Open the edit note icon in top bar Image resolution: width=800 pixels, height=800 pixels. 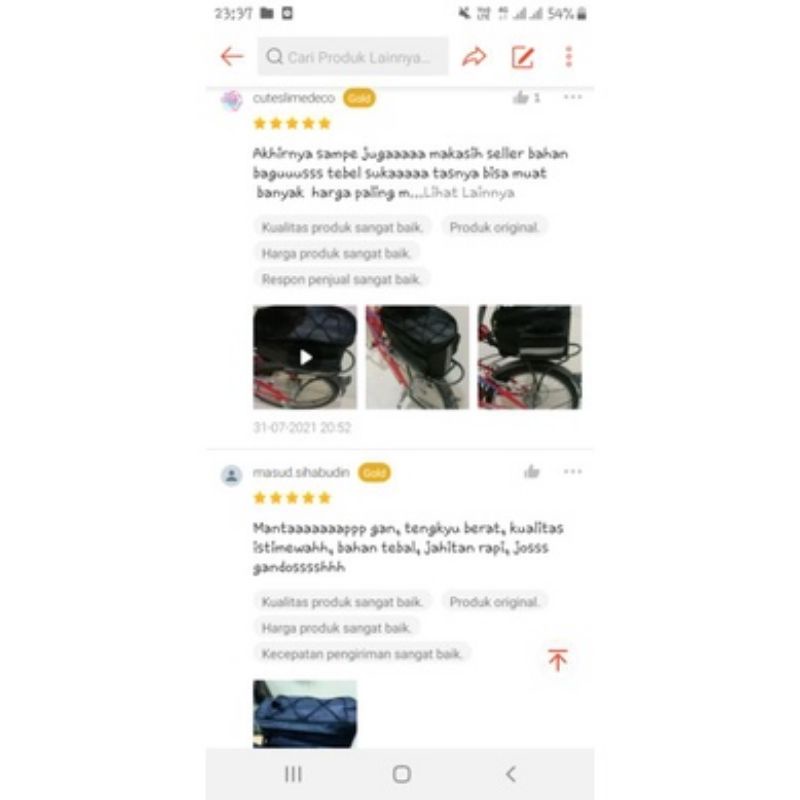(x=523, y=57)
